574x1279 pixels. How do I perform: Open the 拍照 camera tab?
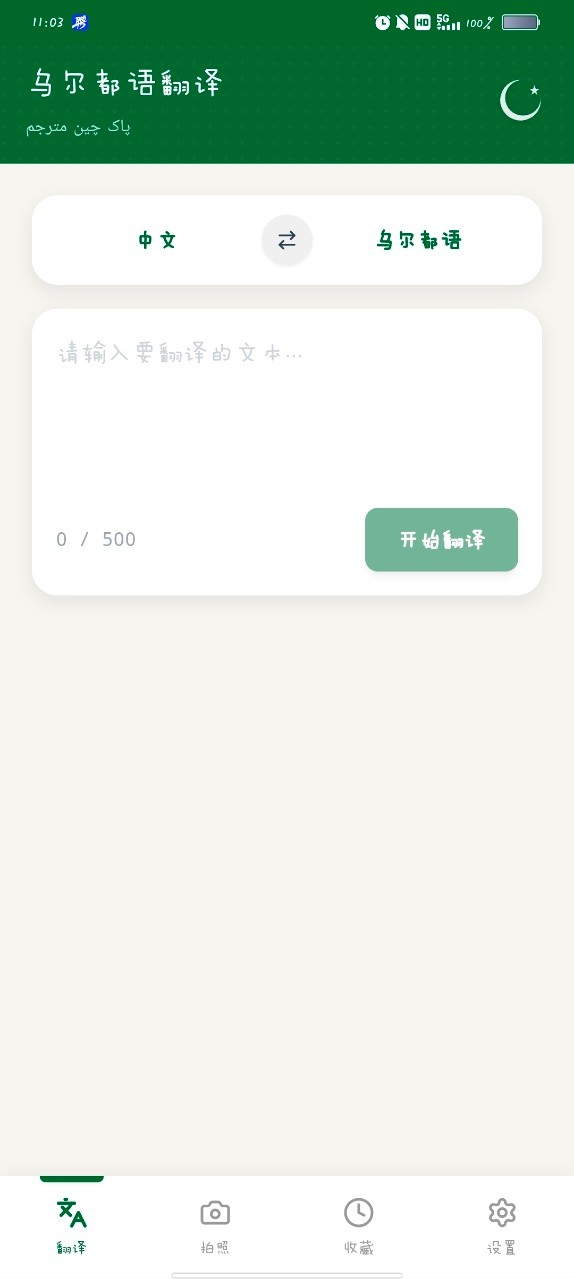pyautogui.click(x=215, y=1225)
